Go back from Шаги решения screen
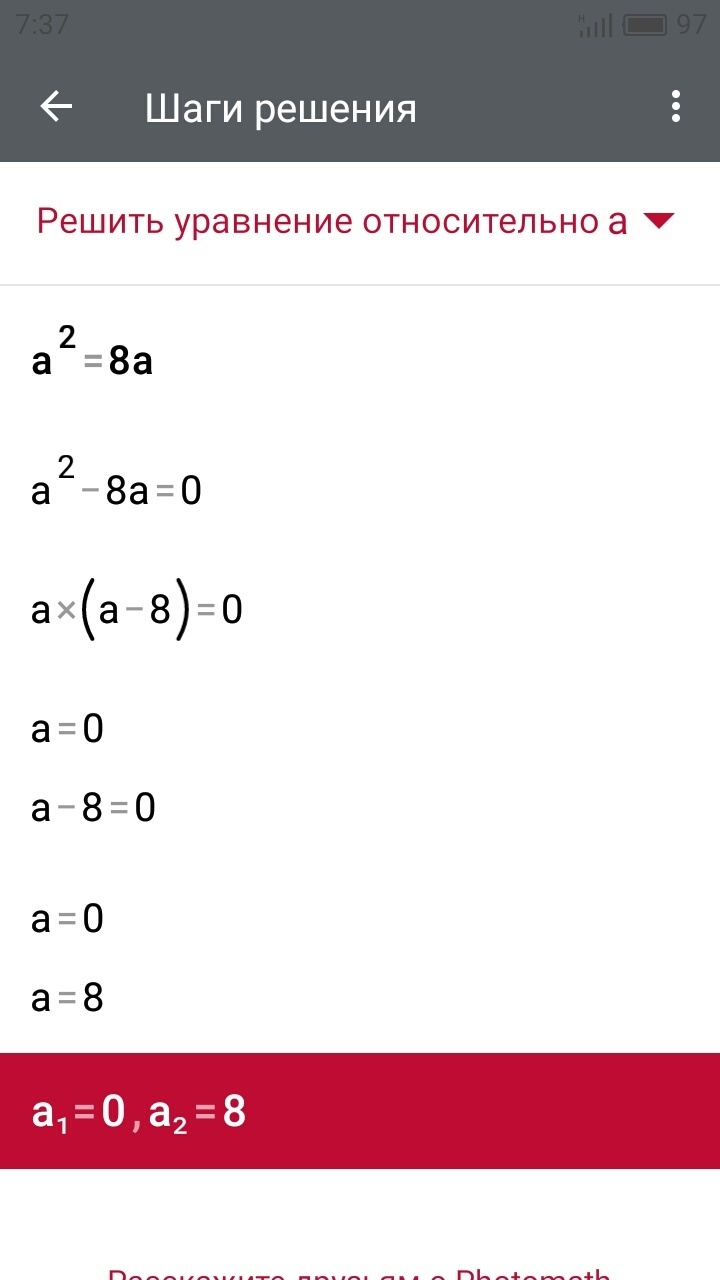The width and height of the screenshot is (720, 1280). click(x=56, y=107)
